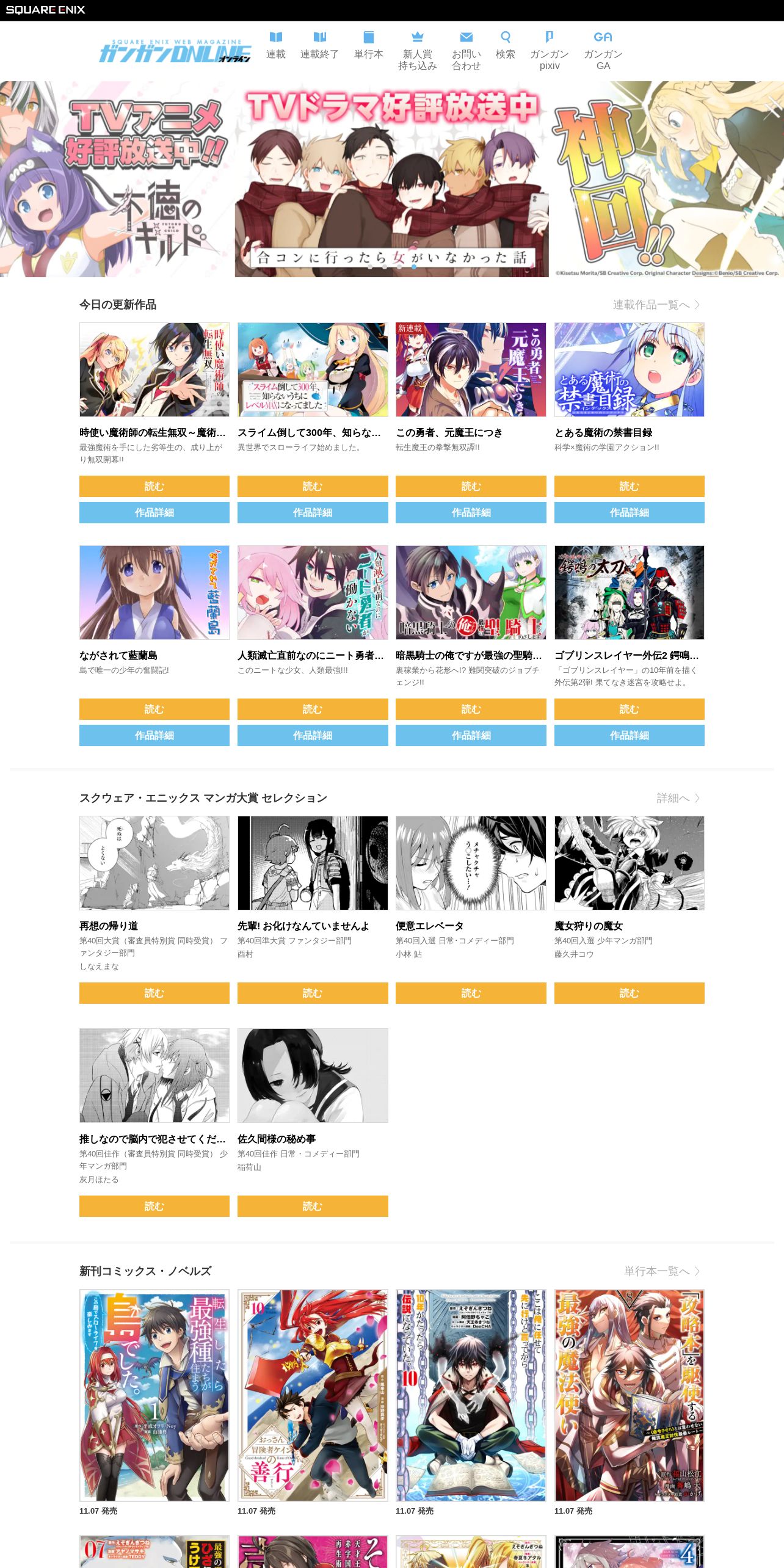
Task: View 作品詳細 for ながされて藍蘭島
Action: point(154,735)
